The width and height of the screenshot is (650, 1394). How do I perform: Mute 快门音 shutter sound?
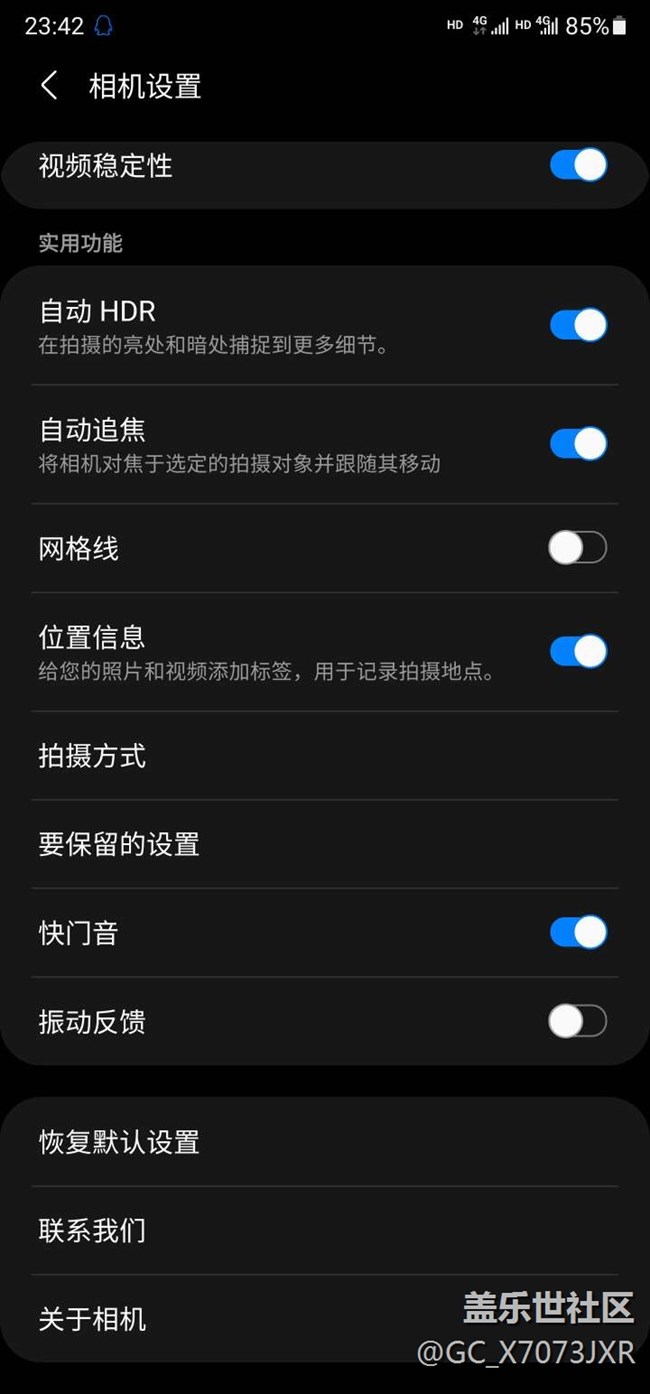[578, 933]
